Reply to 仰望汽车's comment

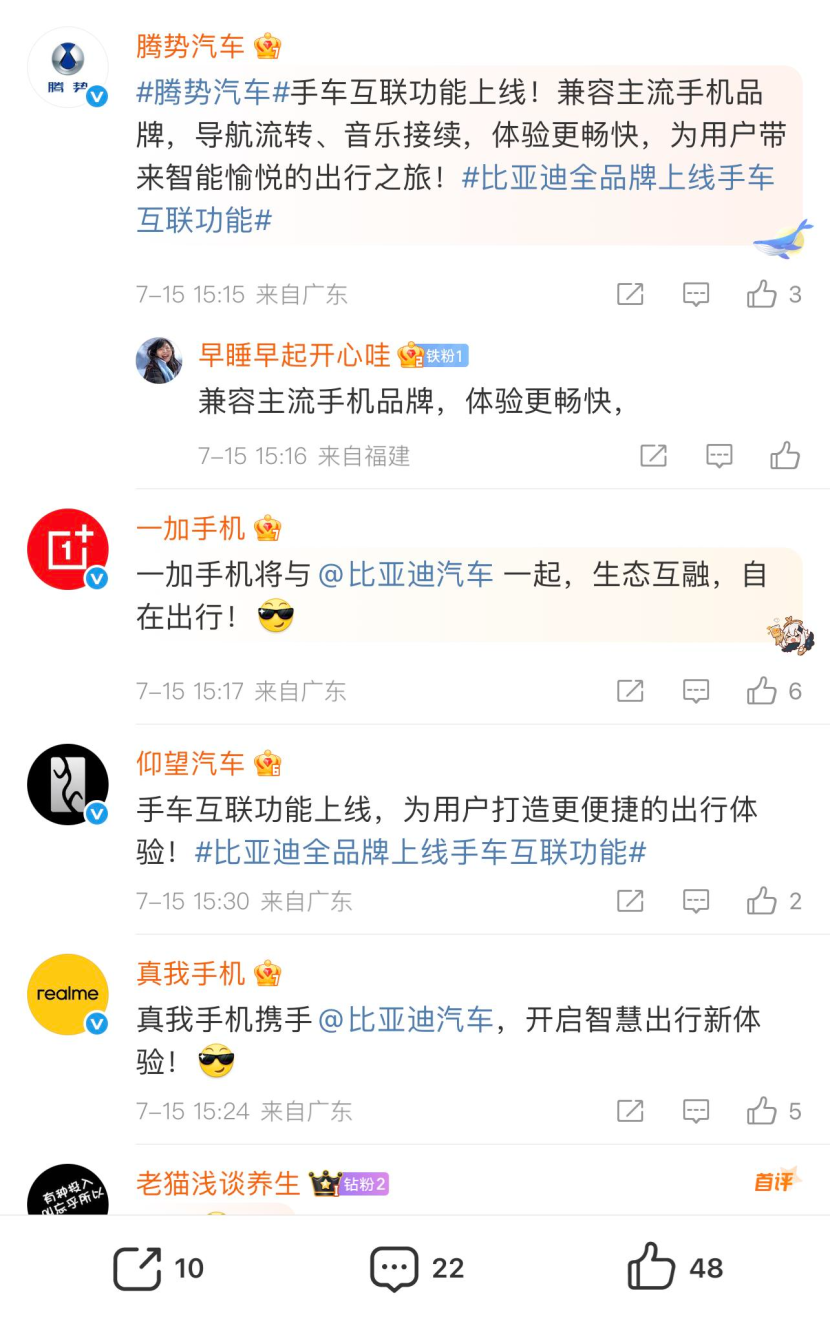pyautogui.click(x=696, y=901)
